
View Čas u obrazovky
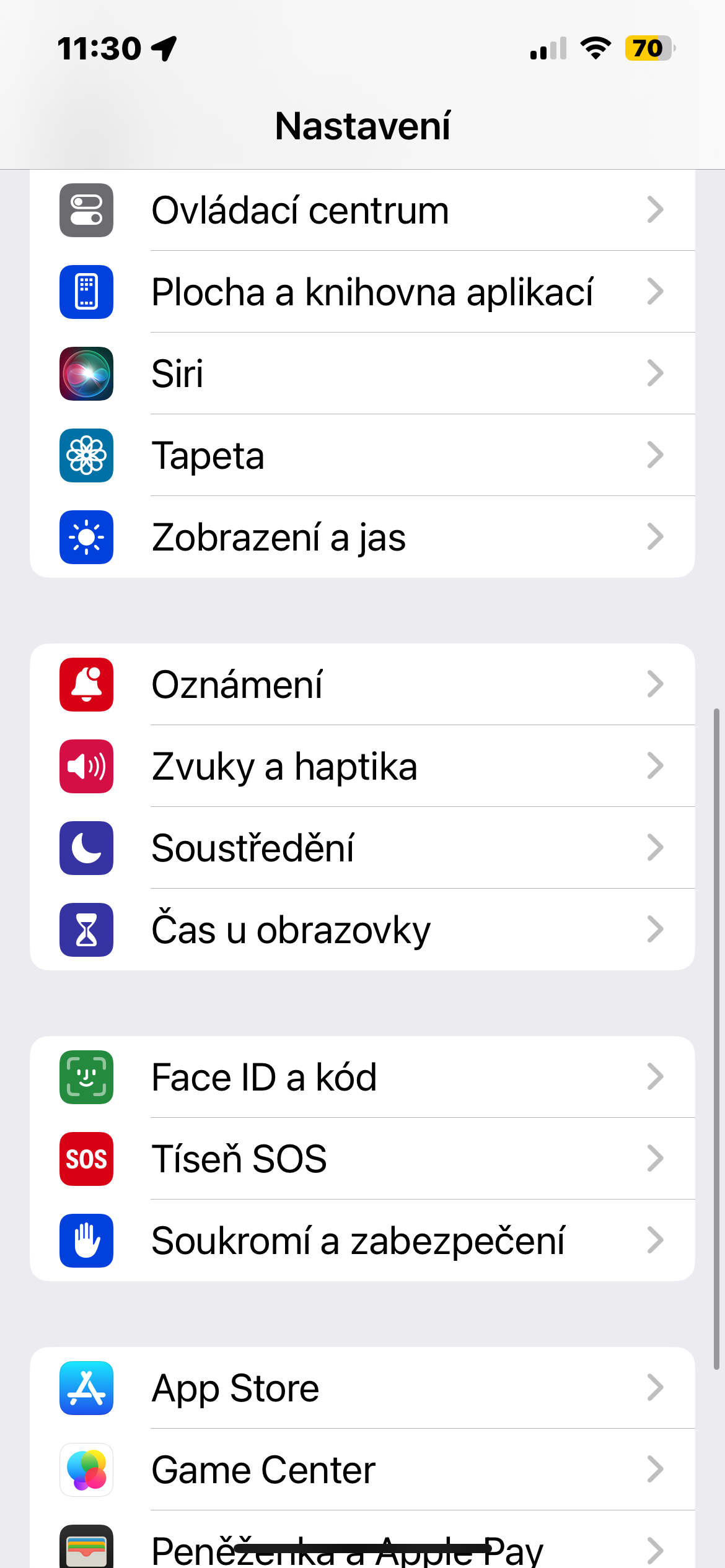click(x=362, y=930)
